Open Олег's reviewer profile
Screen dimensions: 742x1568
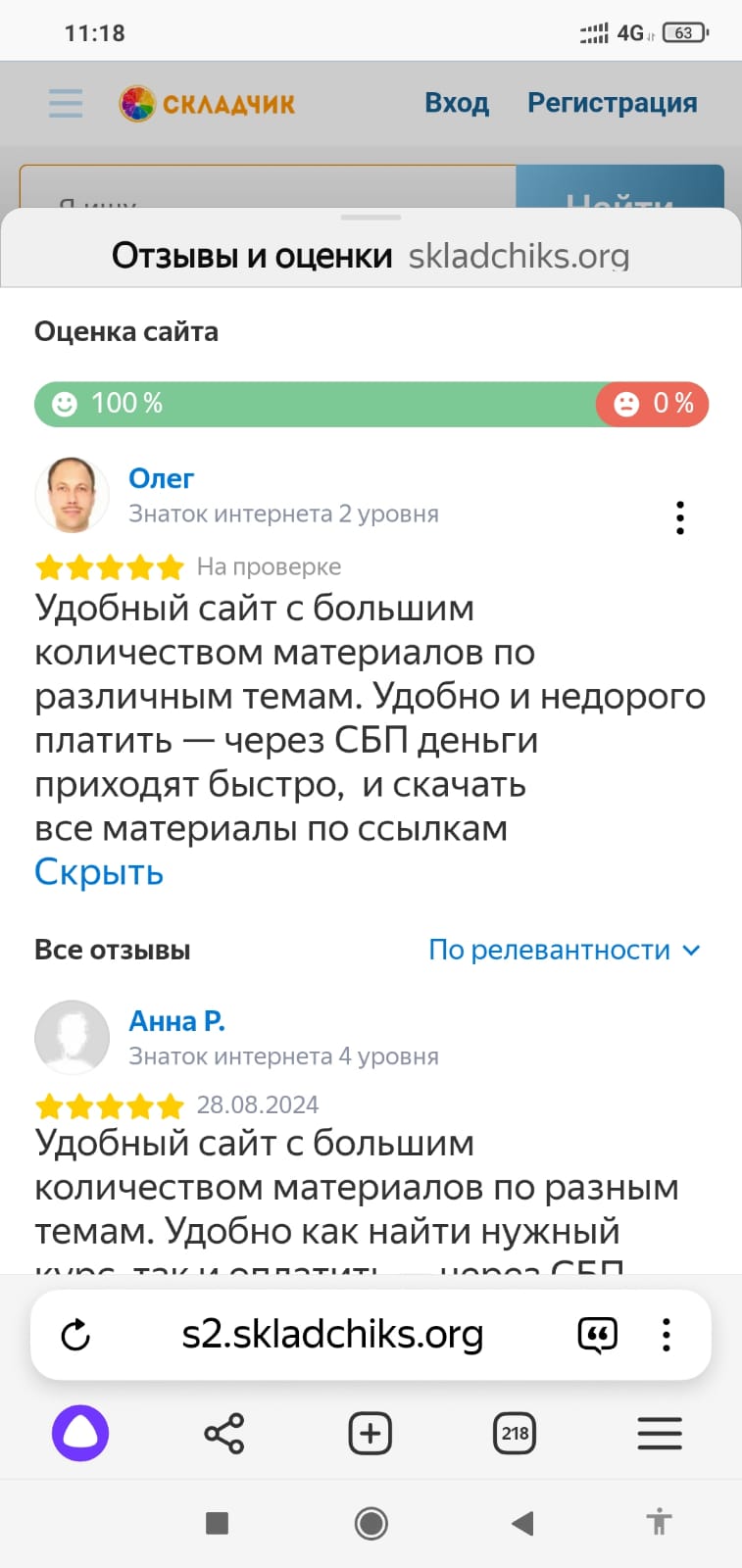162,478
